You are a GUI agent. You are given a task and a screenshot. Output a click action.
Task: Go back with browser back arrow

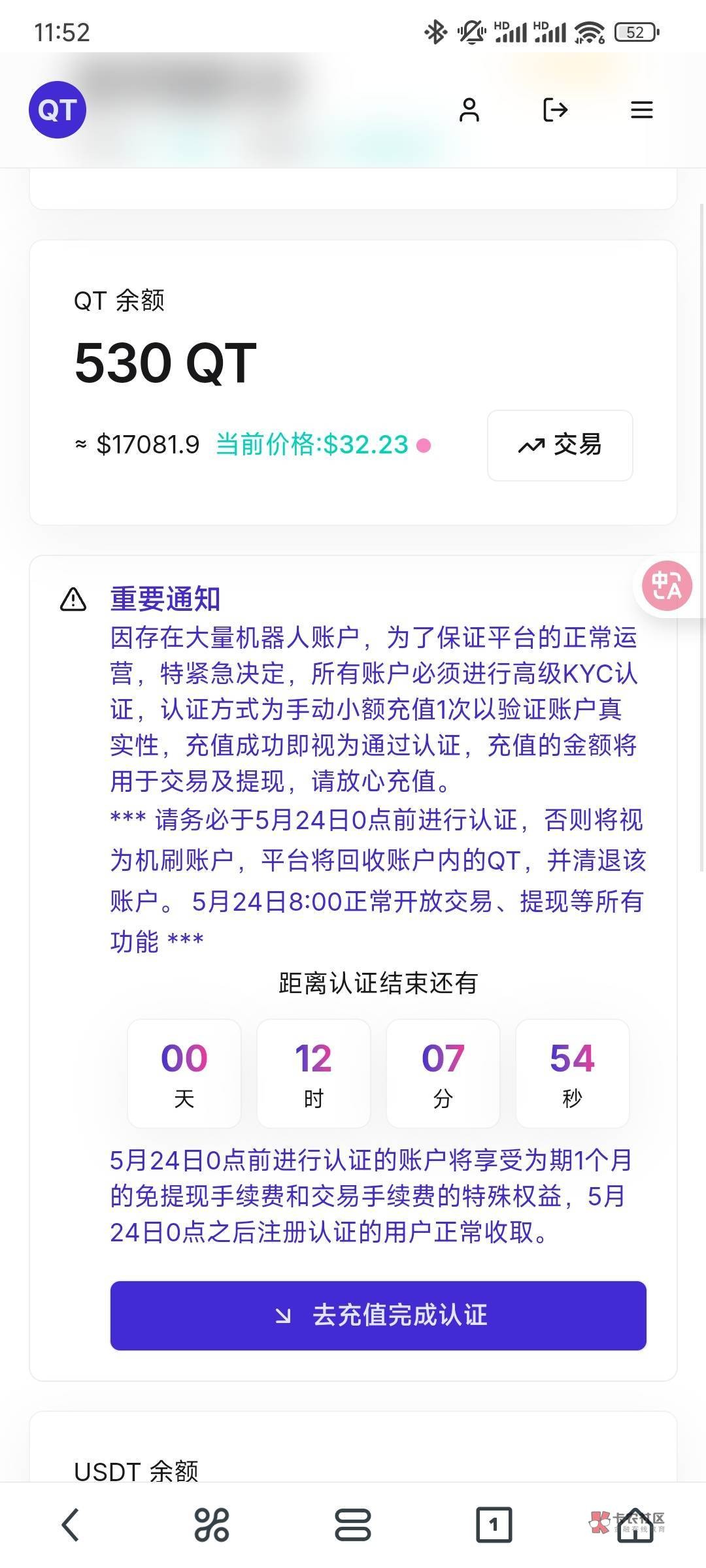(x=71, y=1525)
